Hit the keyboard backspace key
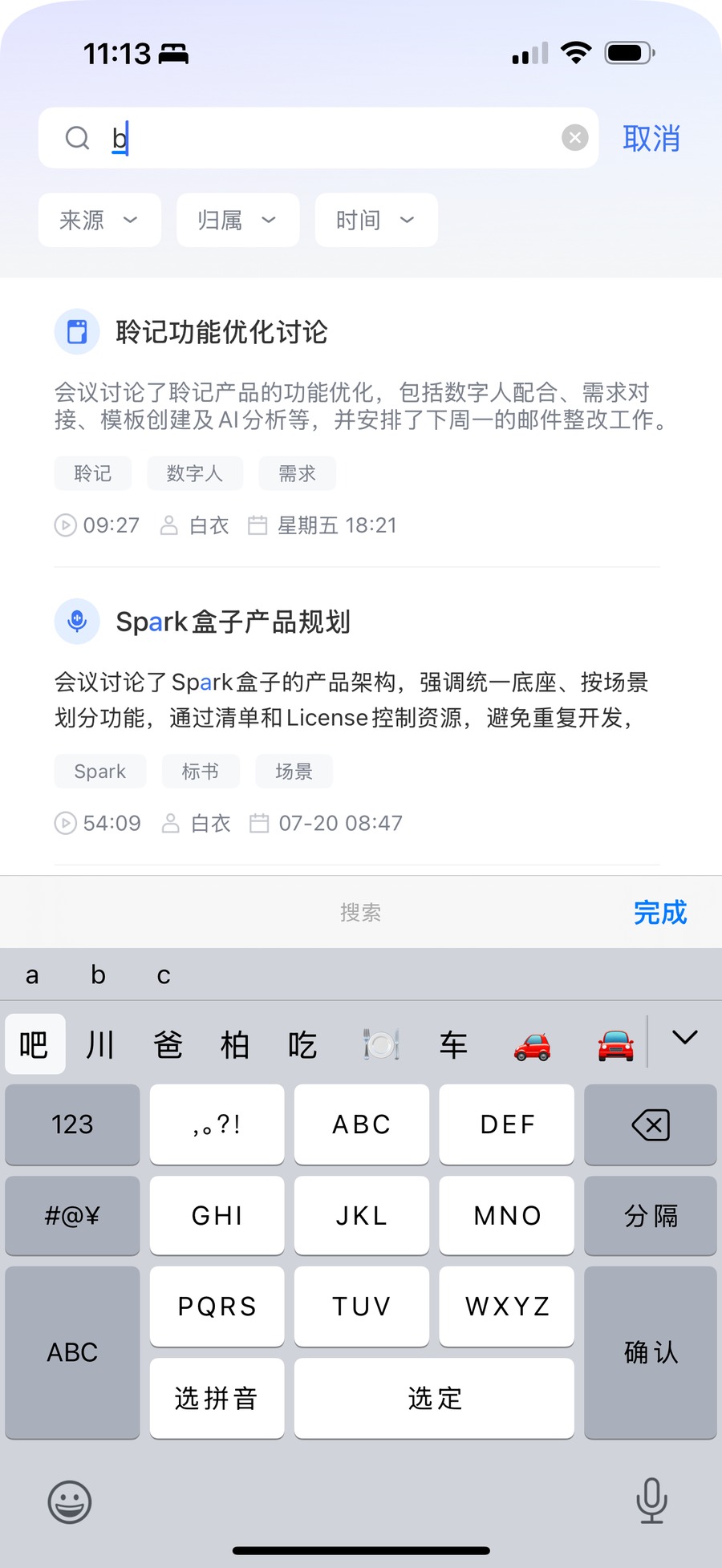This screenshot has height=1568, width=722. [651, 1124]
